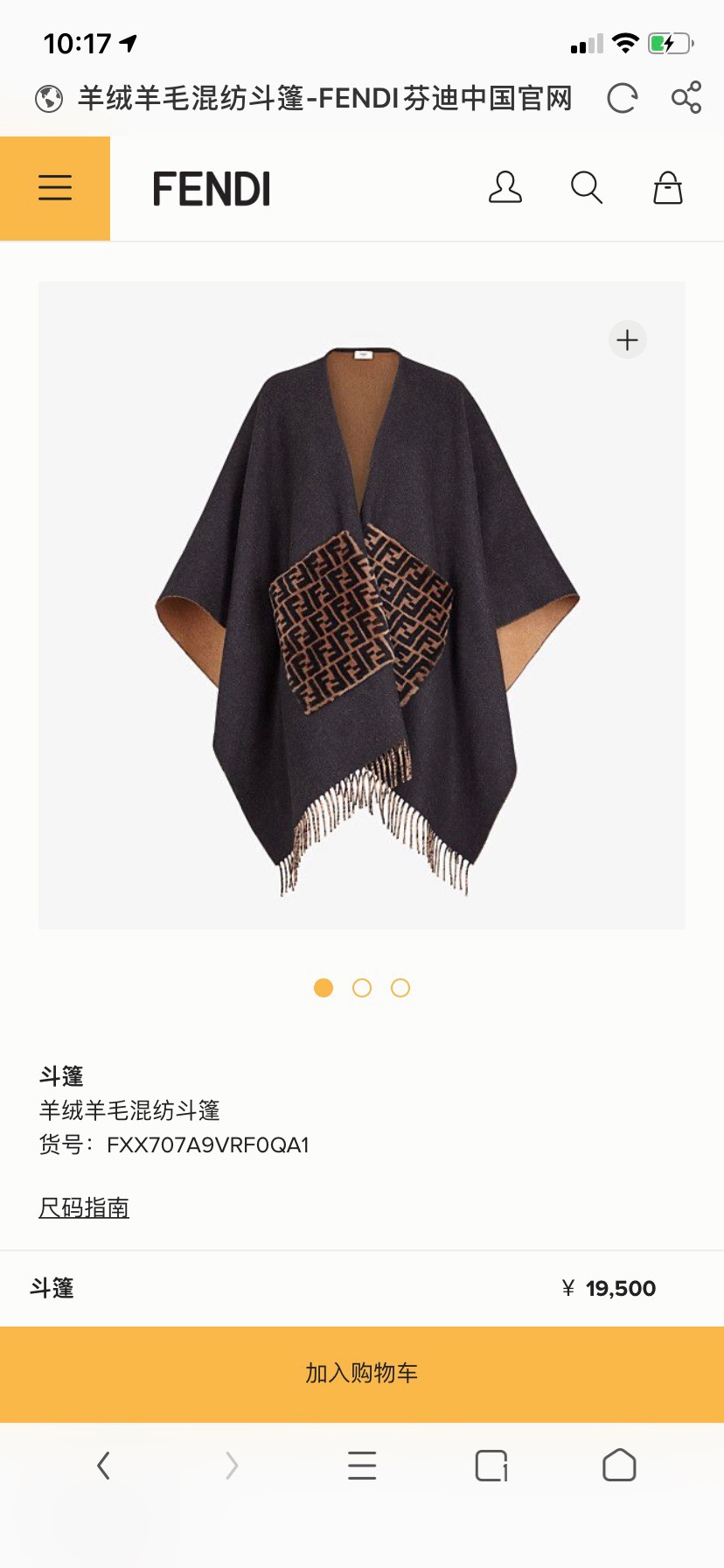Select the account profile icon

[505, 187]
